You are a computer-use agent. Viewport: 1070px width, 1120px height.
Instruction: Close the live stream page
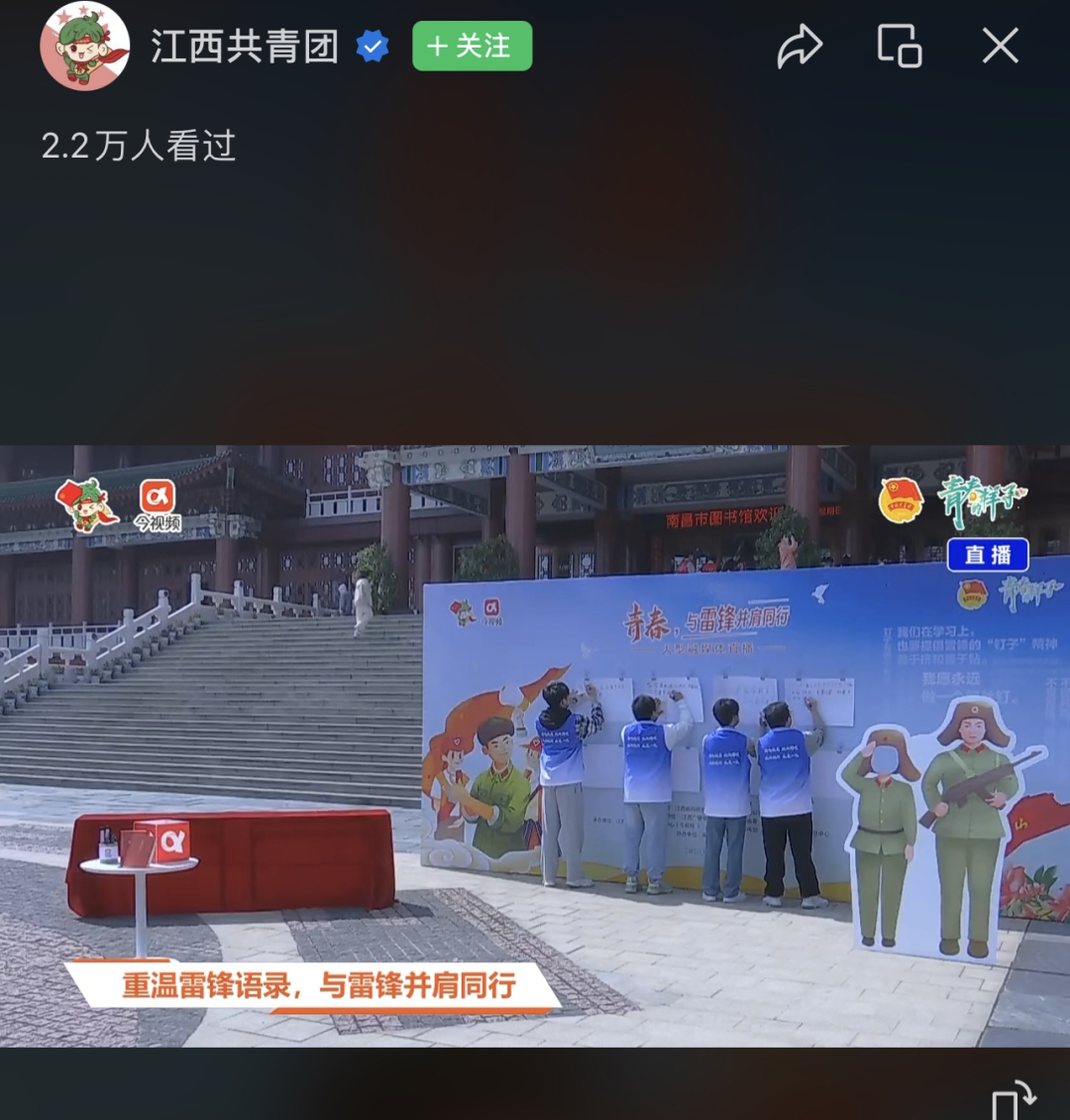click(1000, 47)
